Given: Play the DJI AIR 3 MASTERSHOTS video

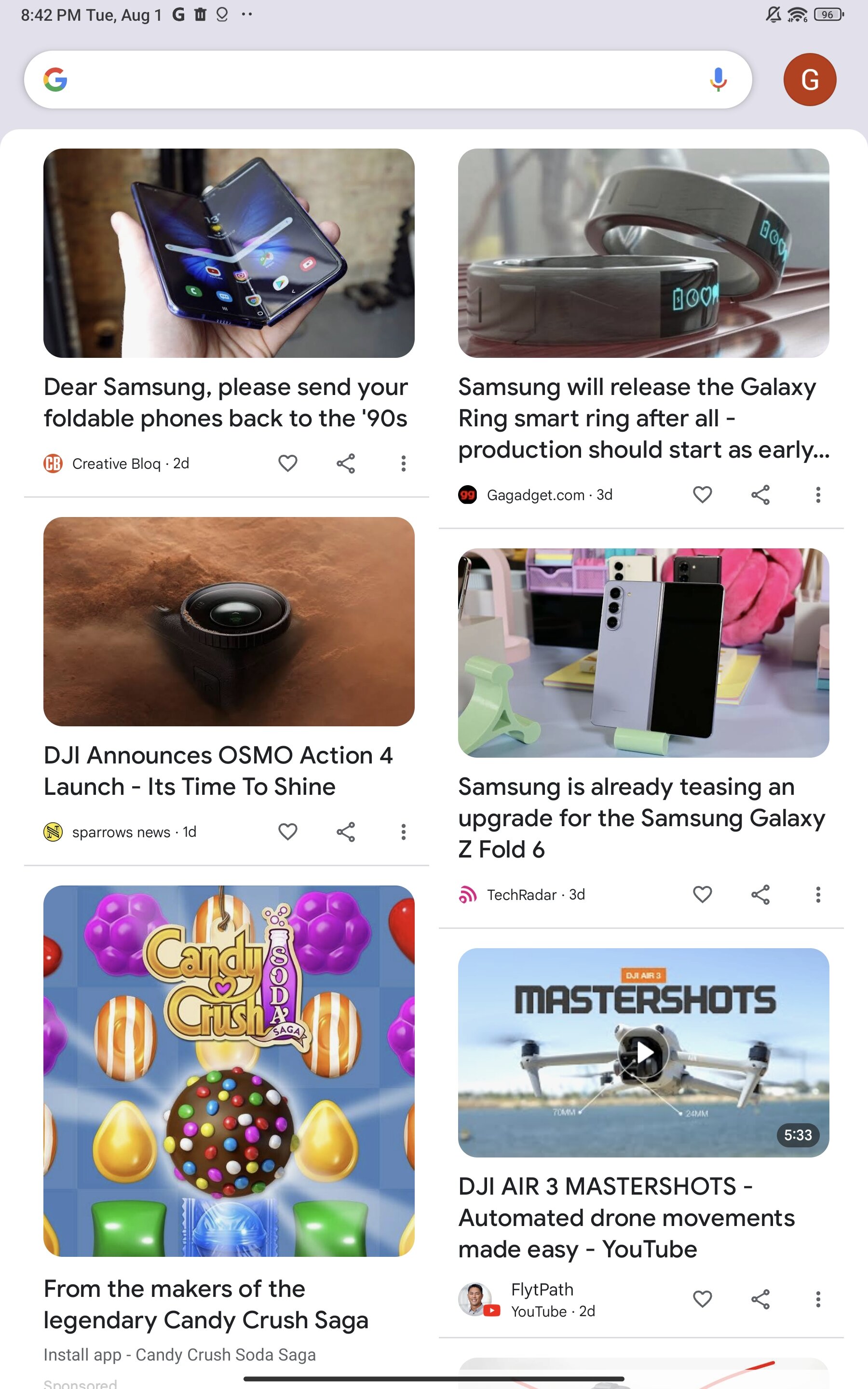Looking at the screenshot, I should coord(644,1053).
